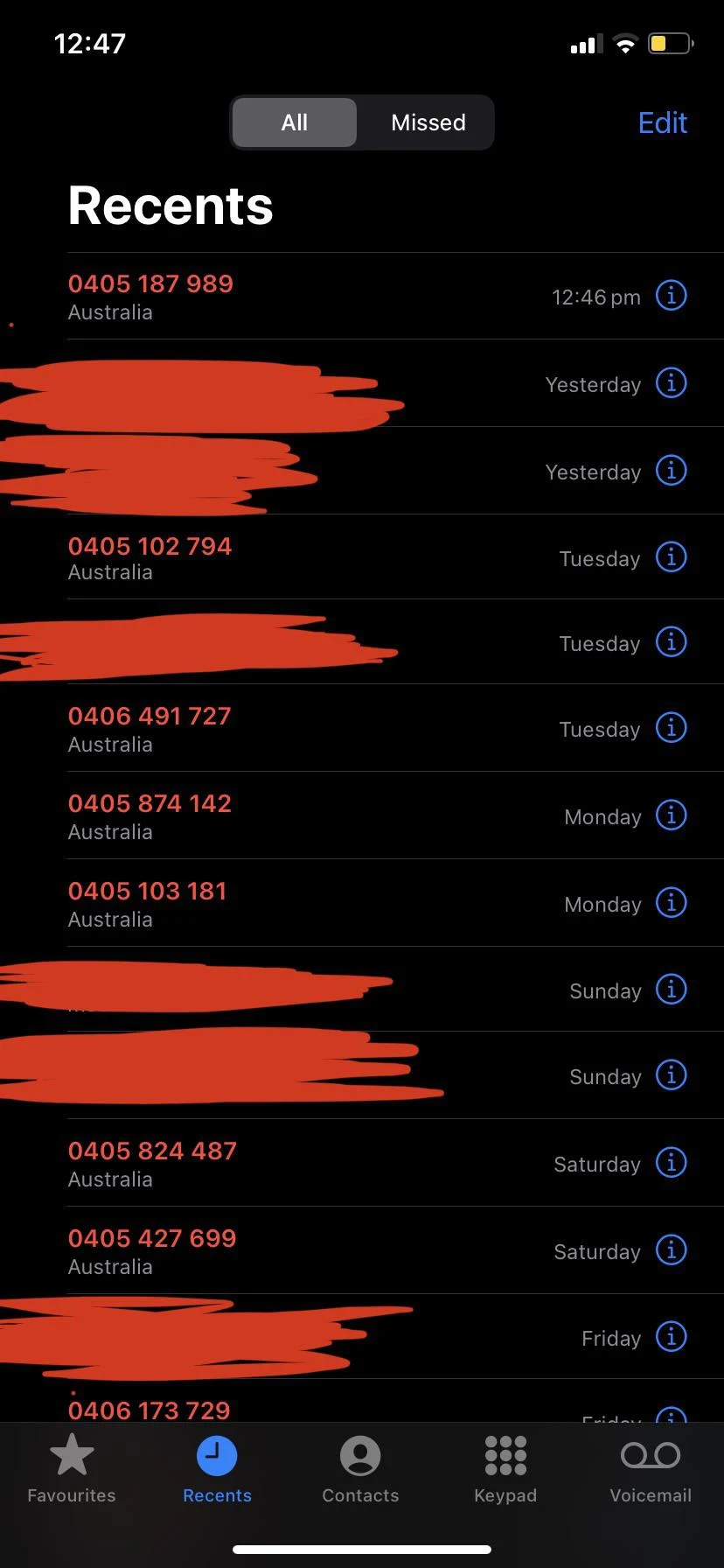Switch to the Missed tab
724x1568 pixels.
(x=428, y=122)
